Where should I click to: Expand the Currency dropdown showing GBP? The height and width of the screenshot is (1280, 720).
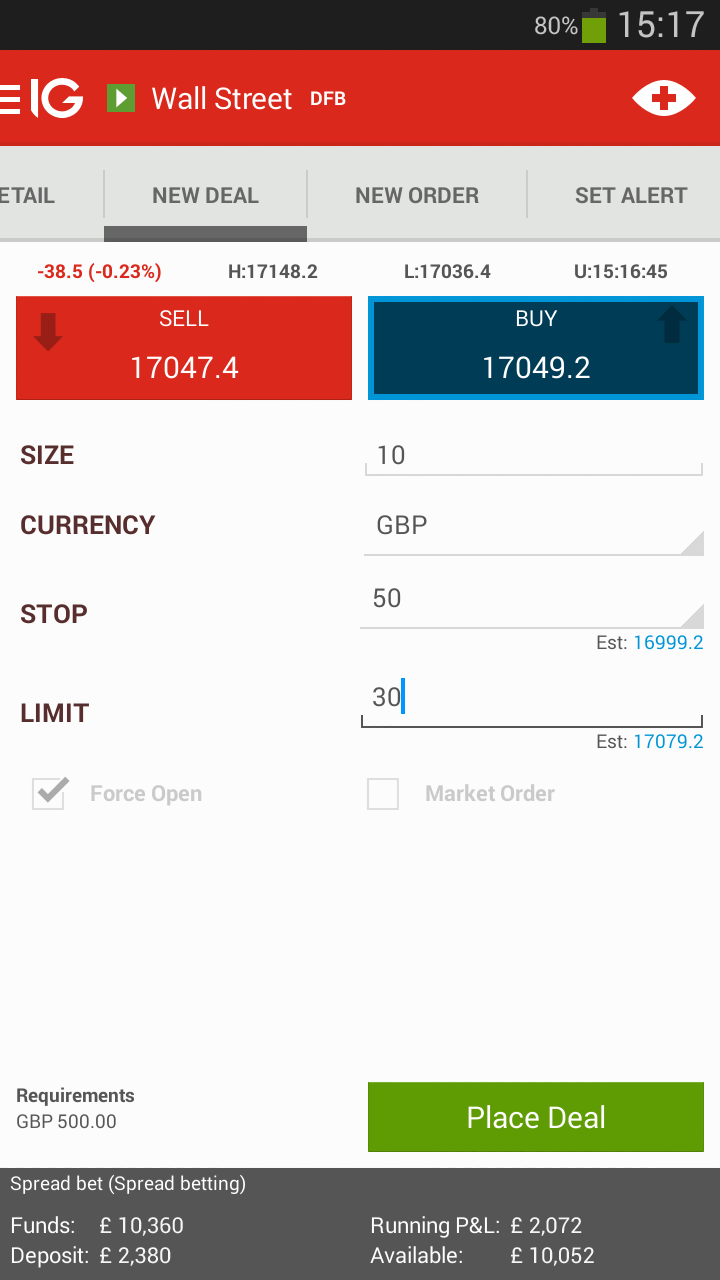[x=533, y=526]
